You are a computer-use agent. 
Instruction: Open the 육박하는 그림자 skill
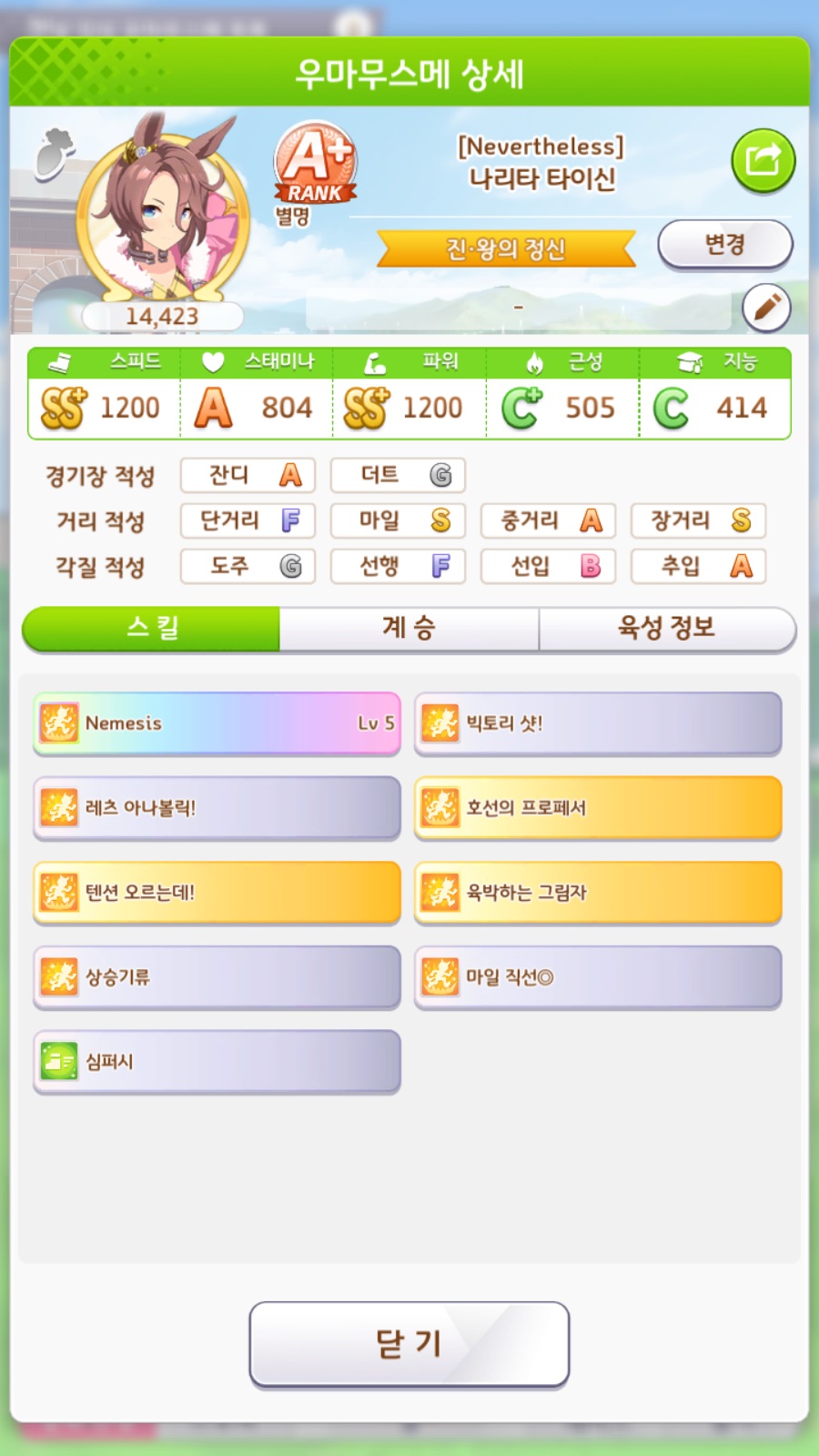pos(598,892)
